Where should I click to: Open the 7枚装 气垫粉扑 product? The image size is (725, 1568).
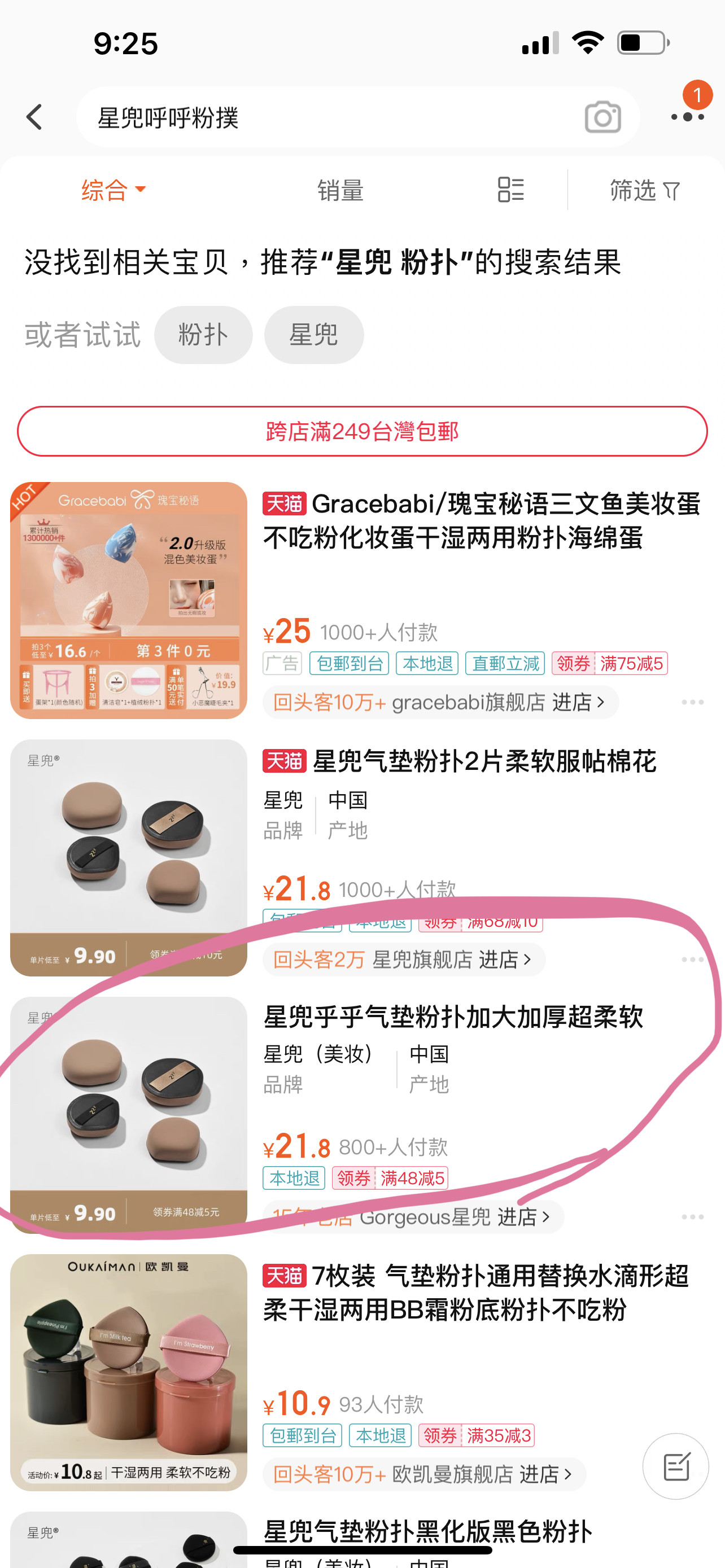(475, 1292)
